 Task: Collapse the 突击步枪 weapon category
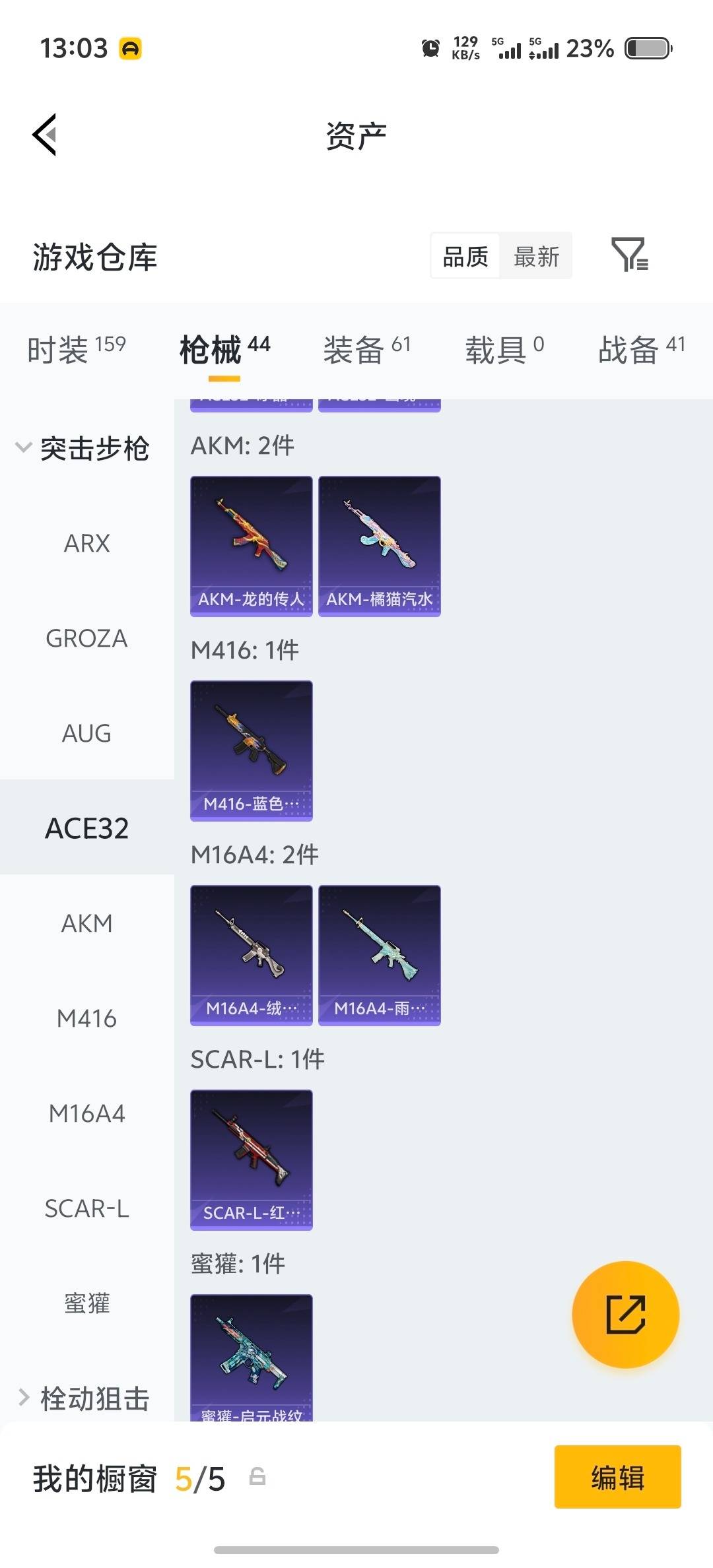(96, 447)
